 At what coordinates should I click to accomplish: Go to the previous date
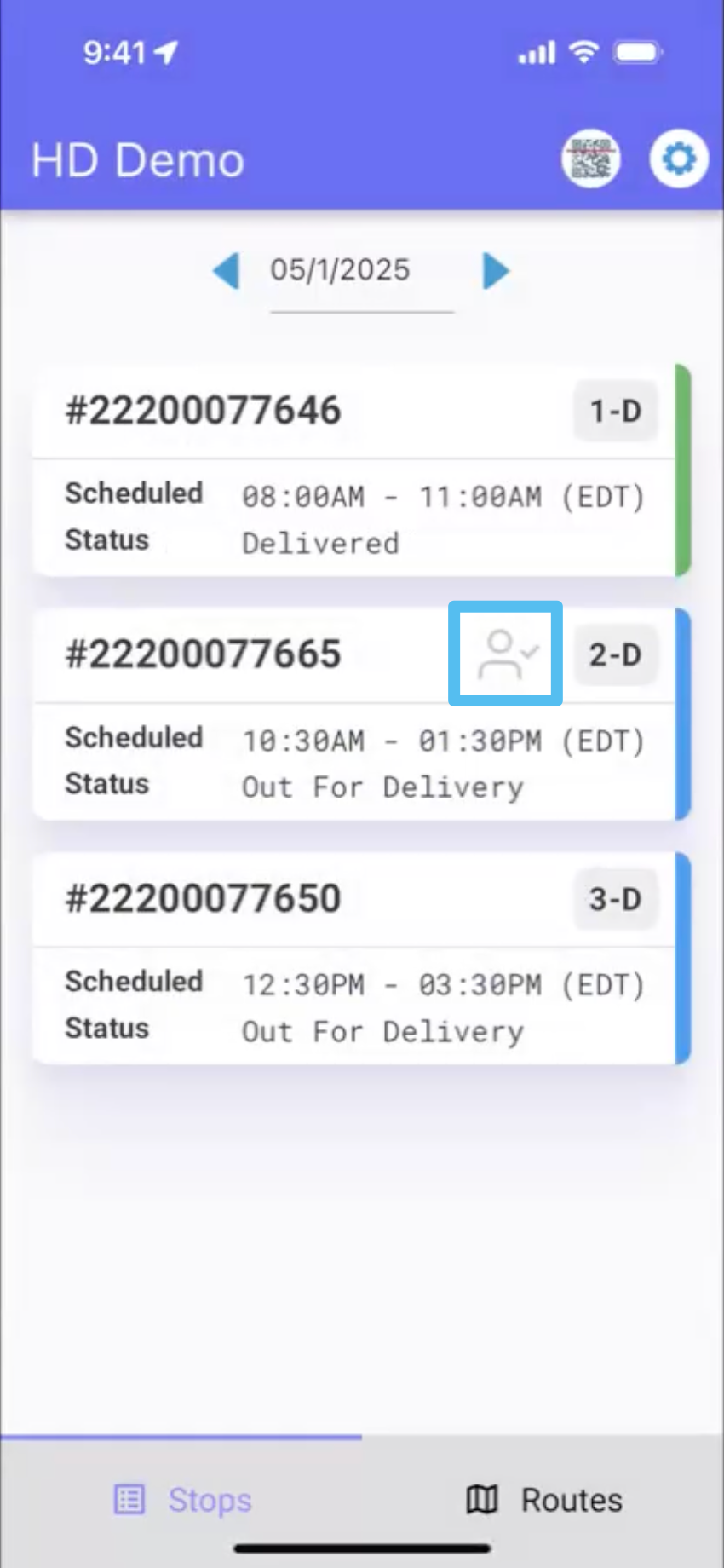pyautogui.click(x=227, y=271)
